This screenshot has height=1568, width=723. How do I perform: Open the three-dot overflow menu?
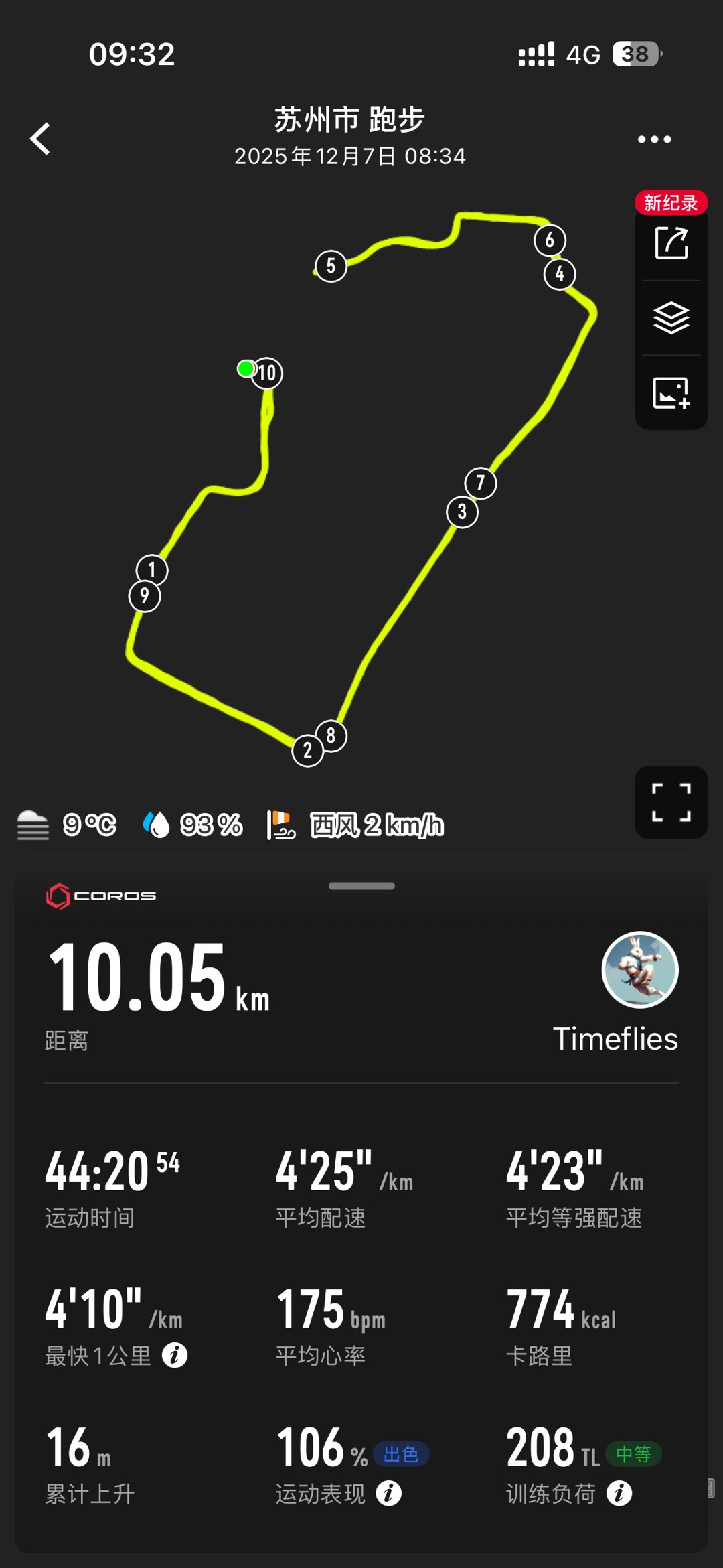(654, 139)
